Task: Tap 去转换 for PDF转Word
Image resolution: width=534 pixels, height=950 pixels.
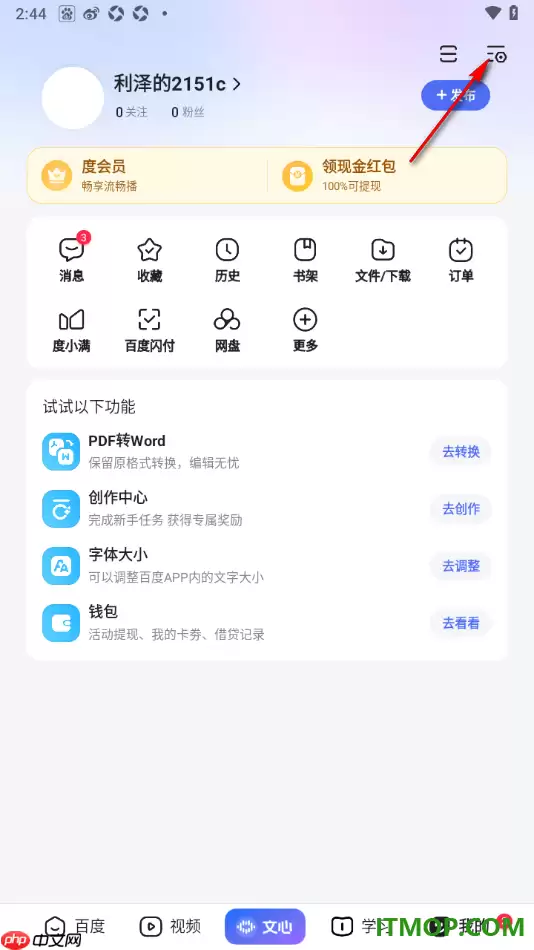Action: pos(461,451)
